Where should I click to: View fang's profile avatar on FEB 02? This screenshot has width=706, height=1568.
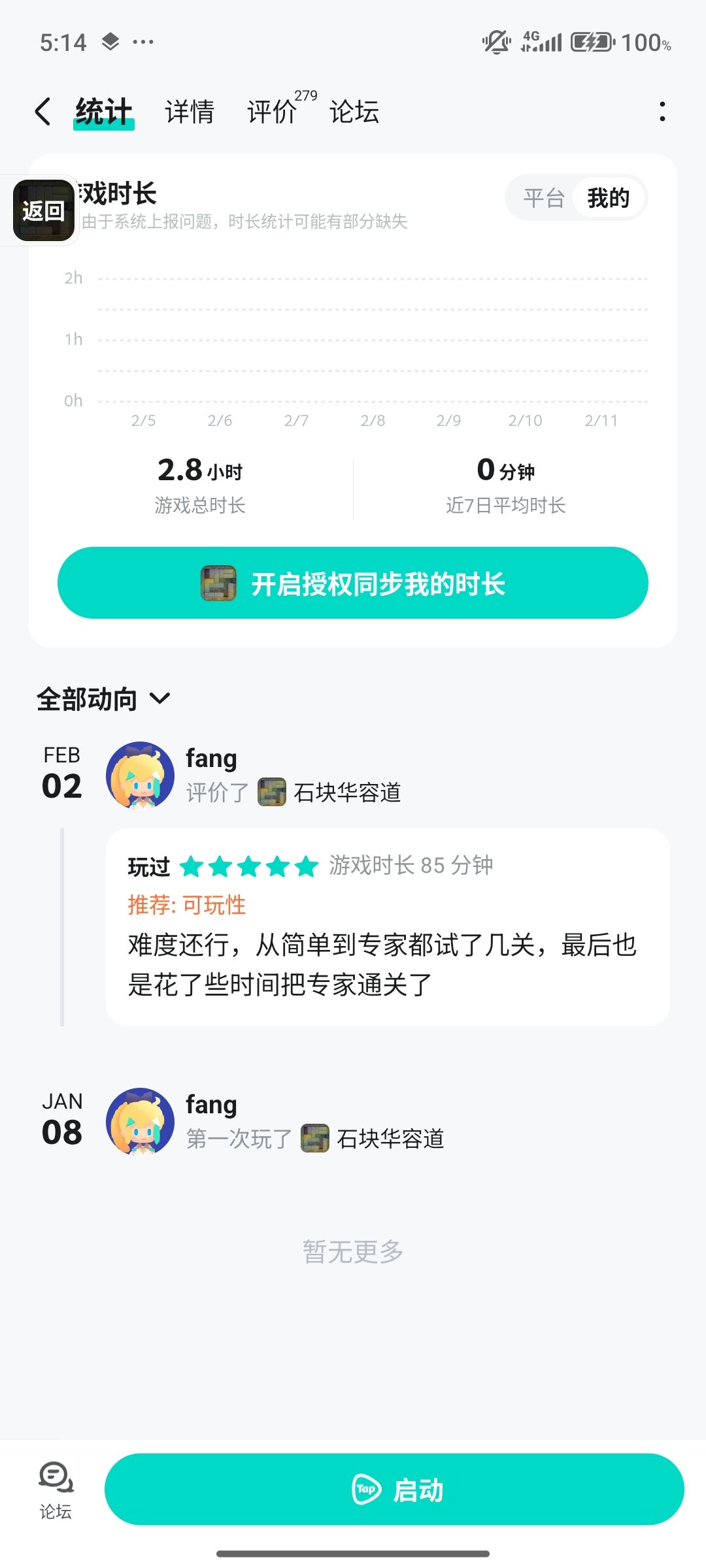coord(140,776)
